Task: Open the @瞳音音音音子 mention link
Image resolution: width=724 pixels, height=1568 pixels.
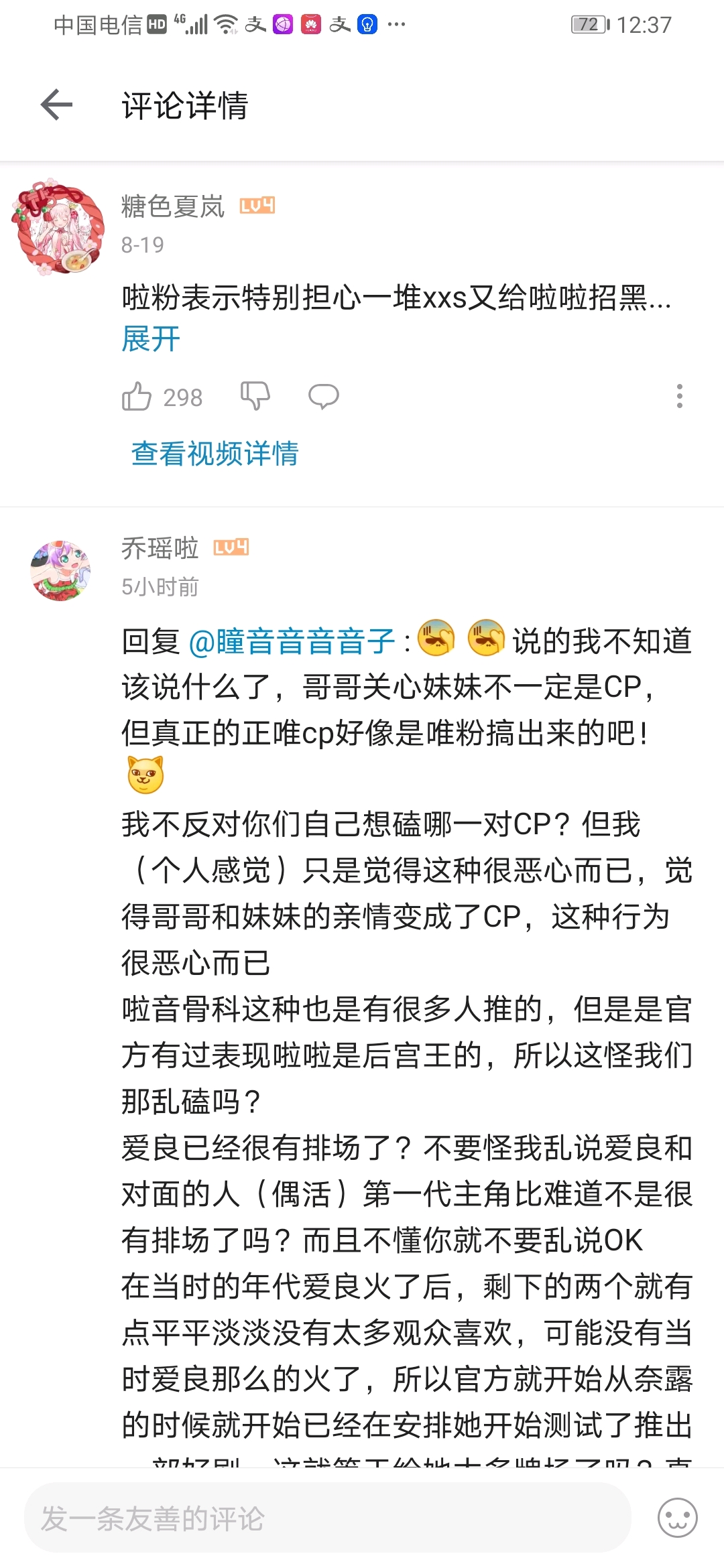Action: pyautogui.click(x=292, y=642)
